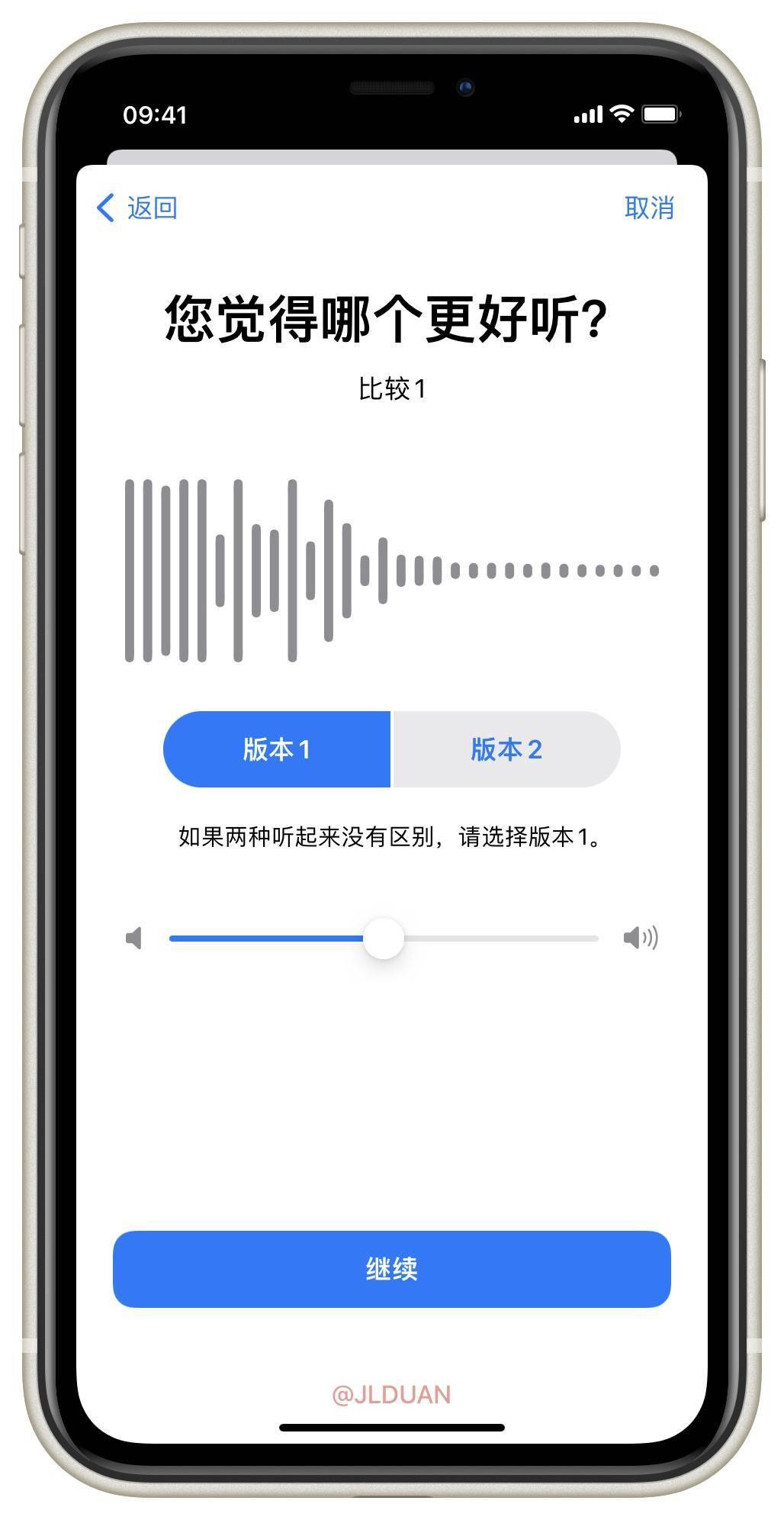This screenshot has height=1520, width=784.
Task: Tap the back chevron icon next to 返回
Action: click(x=105, y=207)
